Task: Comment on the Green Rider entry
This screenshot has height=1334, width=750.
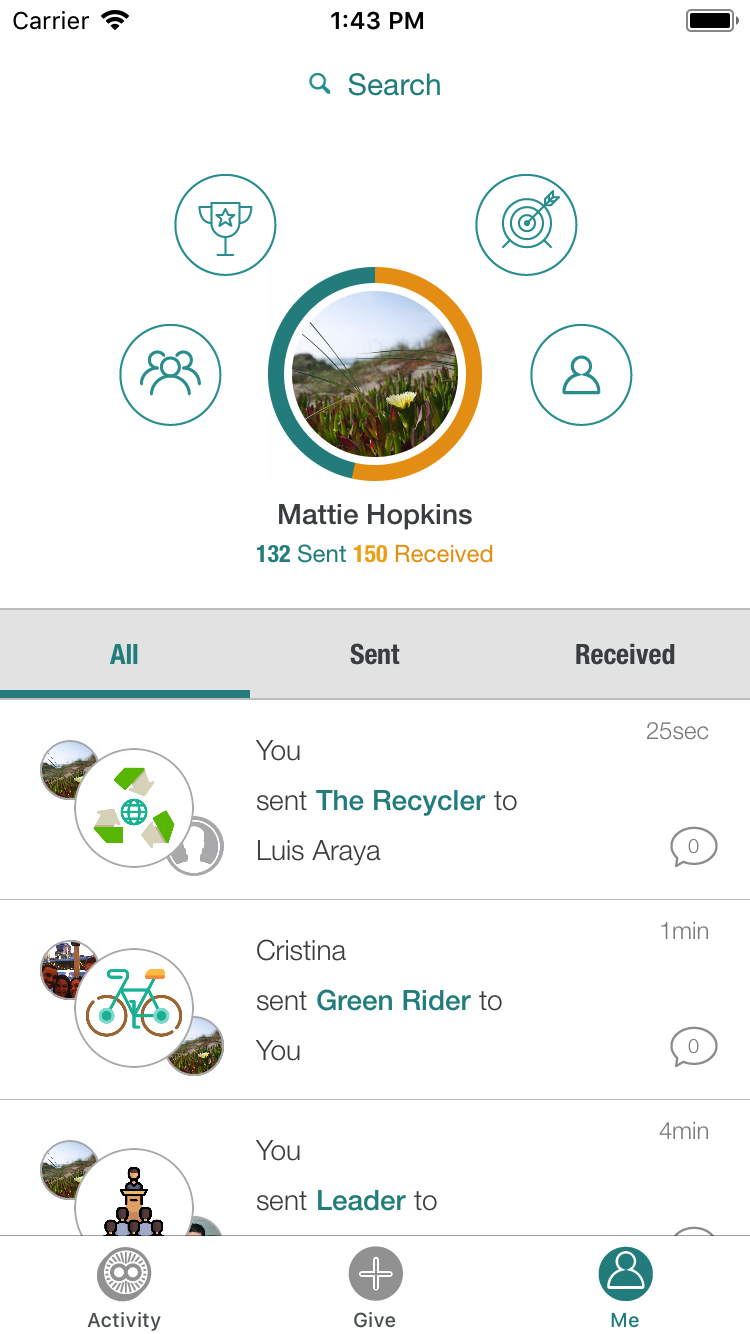Action: pyautogui.click(x=693, y=1048)
